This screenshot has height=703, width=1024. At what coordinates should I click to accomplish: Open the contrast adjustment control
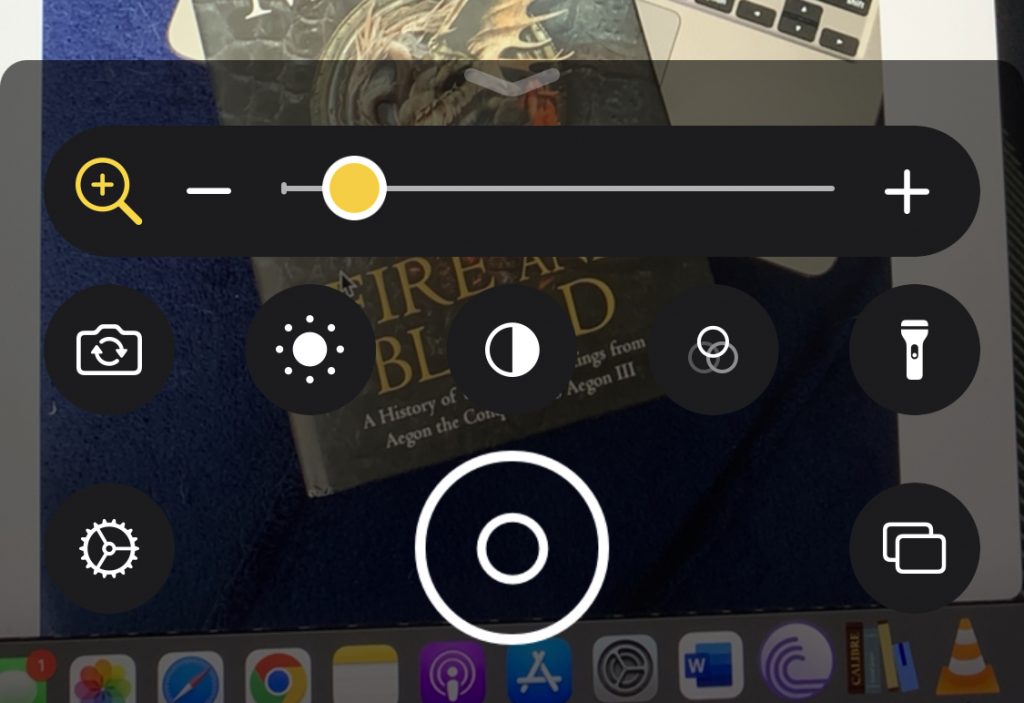pos(512,350)
